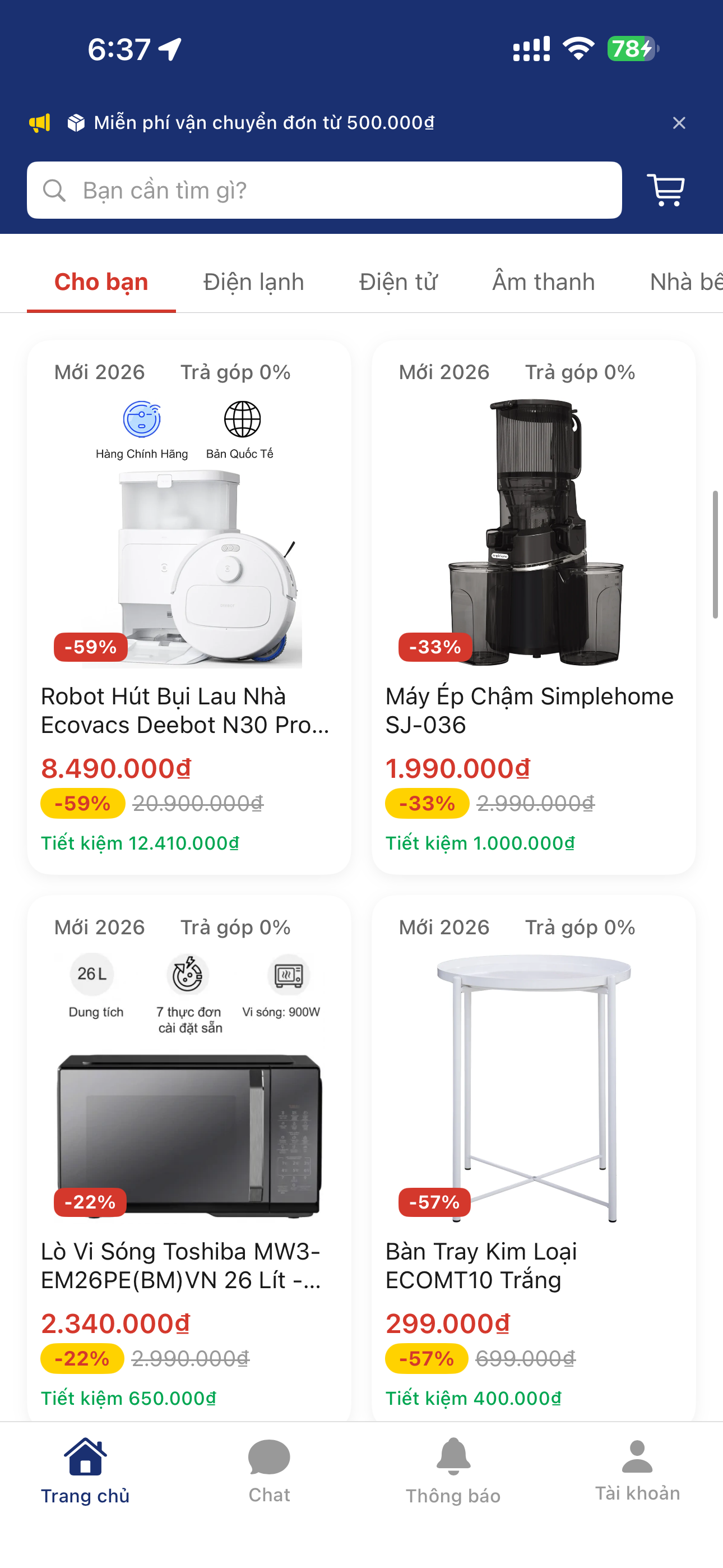This screenshot has width=723, height=1568.
Task: Select the Âm thanh category tab
Action: (x=544, y=282)
